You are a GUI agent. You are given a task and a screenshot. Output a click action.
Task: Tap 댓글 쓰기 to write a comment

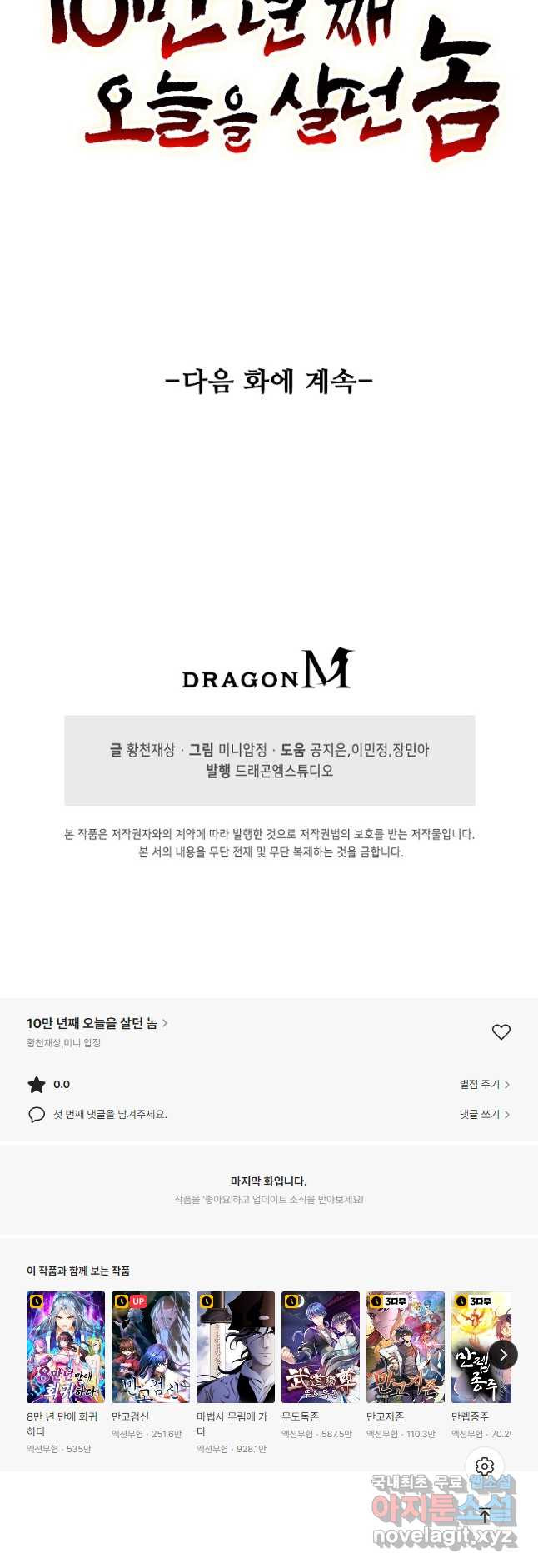pos(484,1114)
